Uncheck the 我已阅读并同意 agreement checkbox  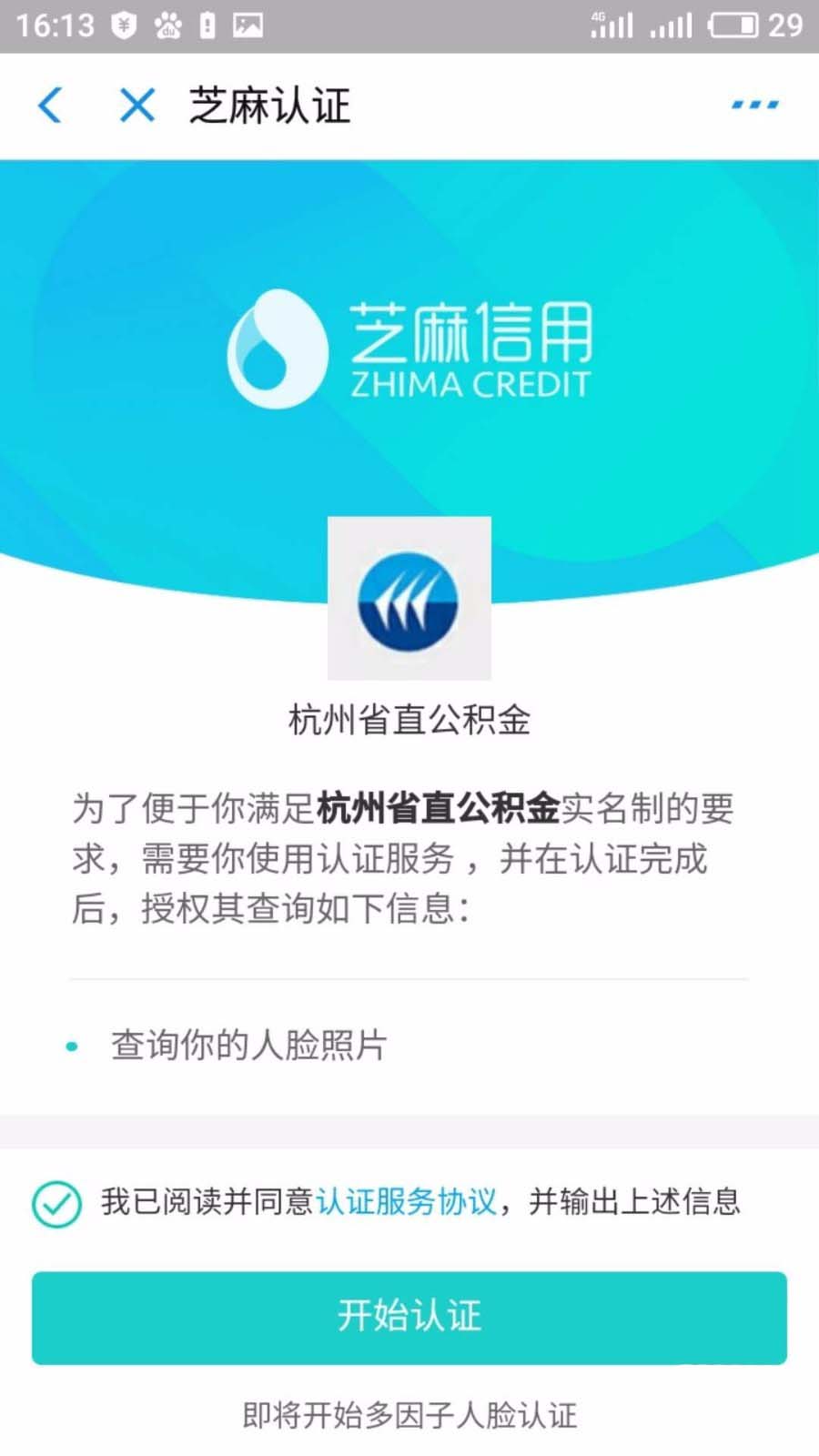[x=56, y=1203]
